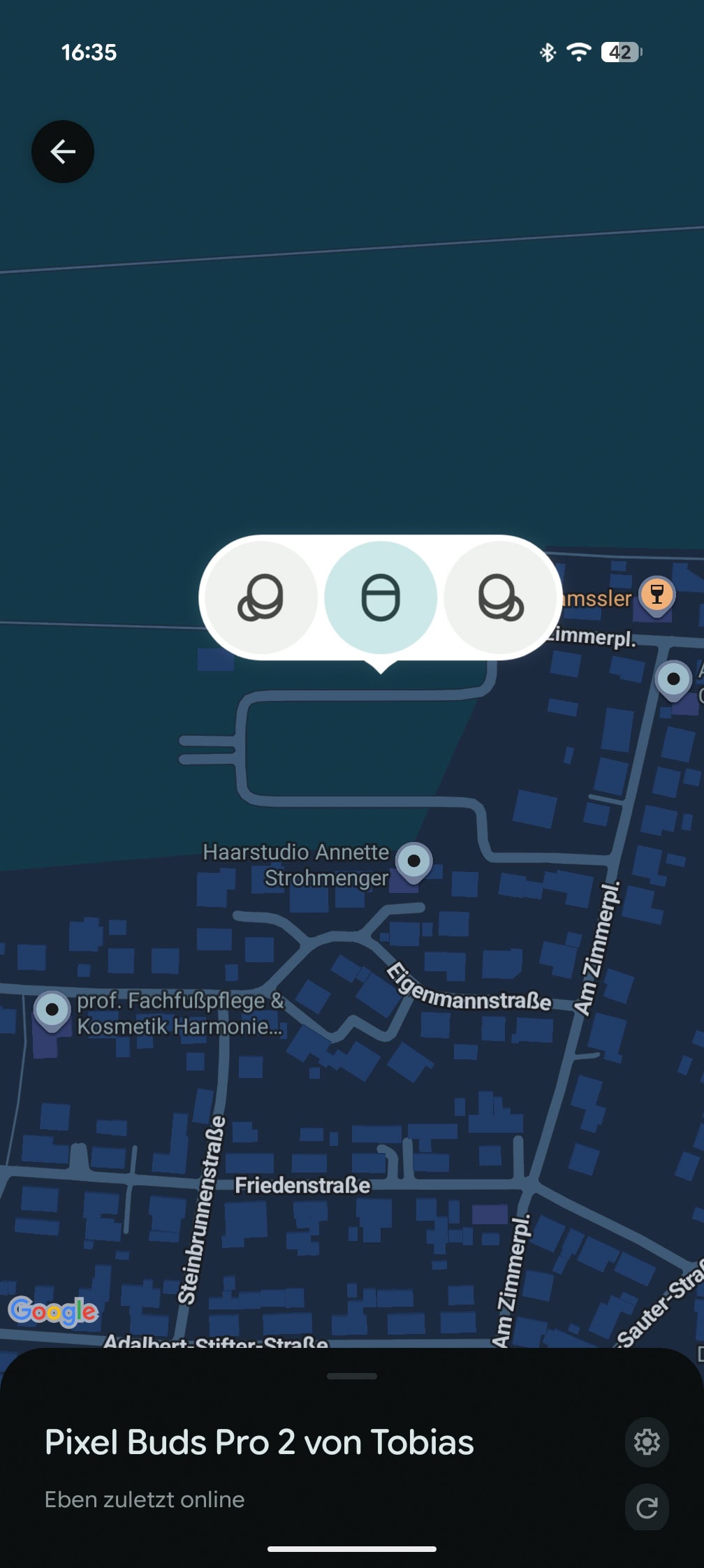This screenshot has height=1568, width=704.
Task: Select the charging case location
Action: point(381,598)
